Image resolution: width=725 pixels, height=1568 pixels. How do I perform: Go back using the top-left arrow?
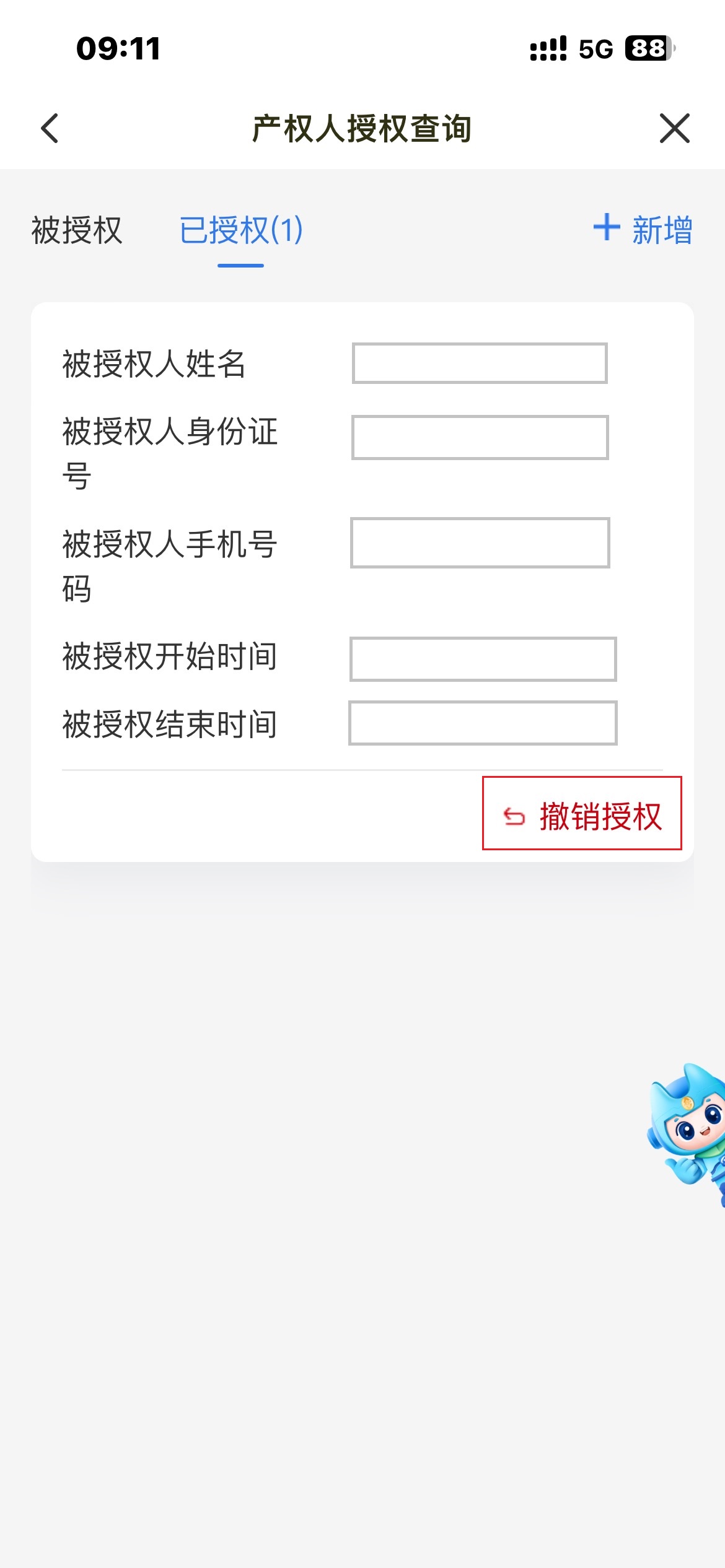point(50,128)
